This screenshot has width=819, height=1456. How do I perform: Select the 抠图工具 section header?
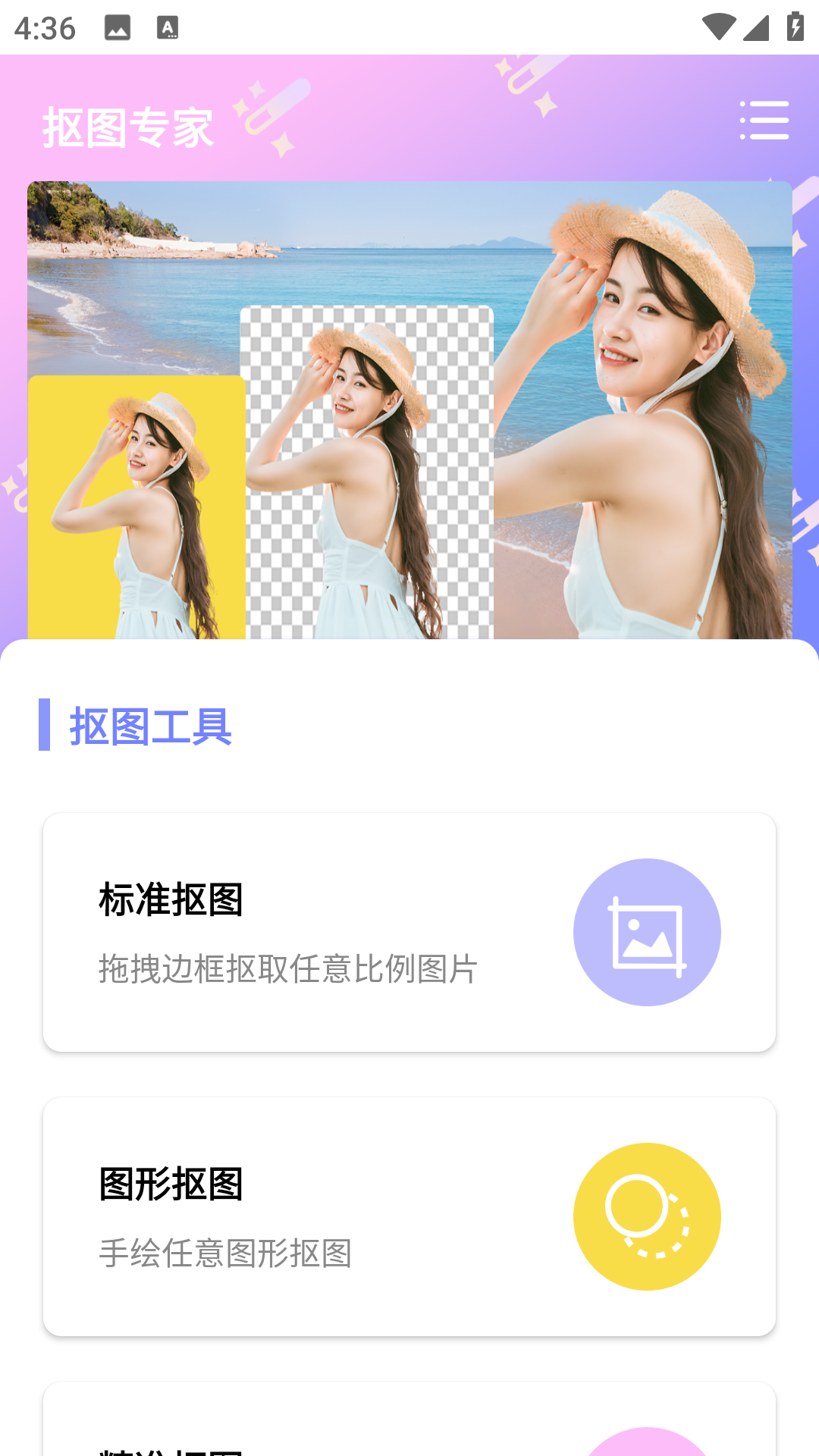click(151, 726)
